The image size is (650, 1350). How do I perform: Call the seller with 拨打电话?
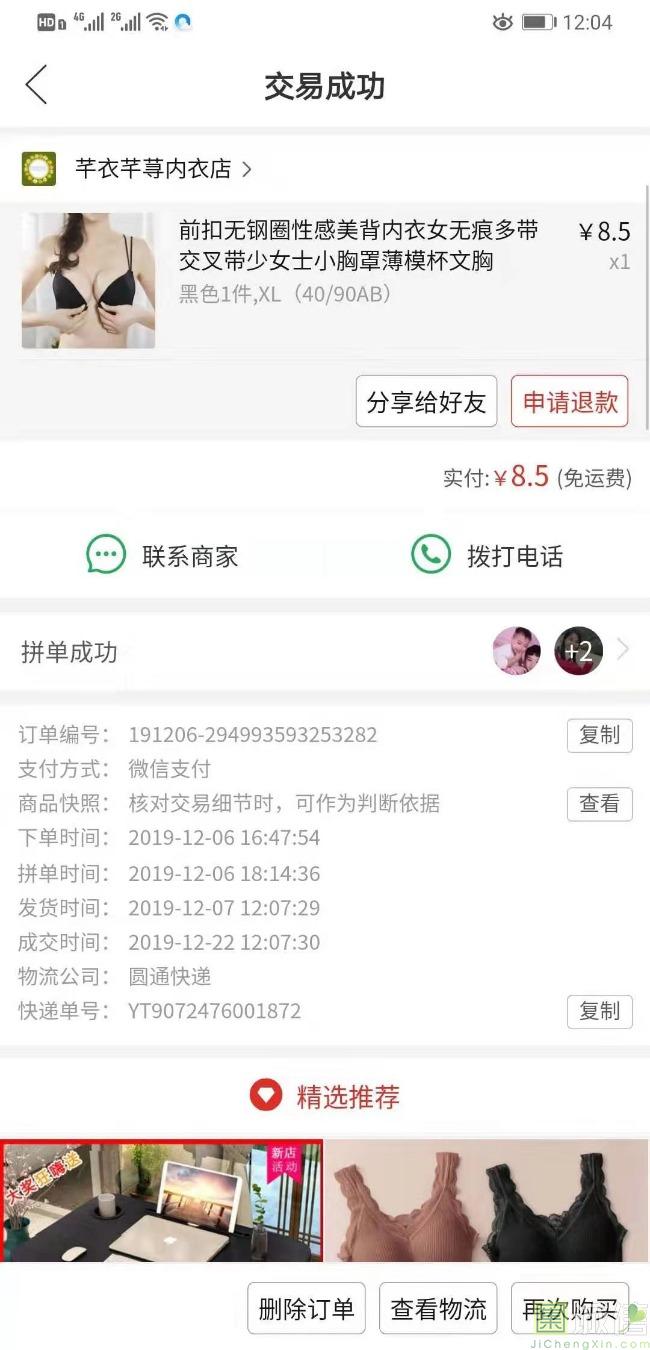tap(487, 555)
